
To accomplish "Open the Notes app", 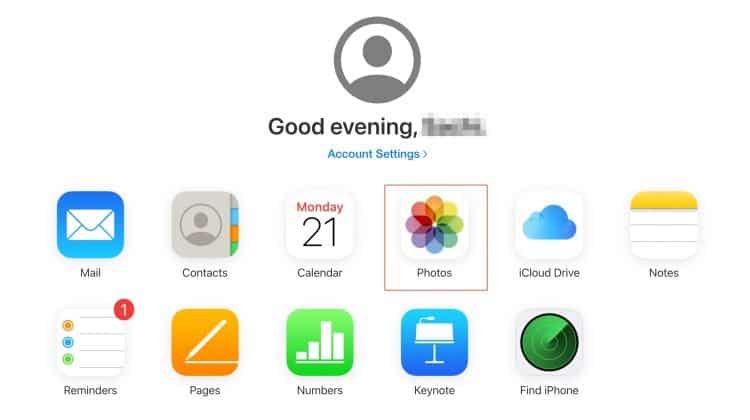I will (663, 225).
